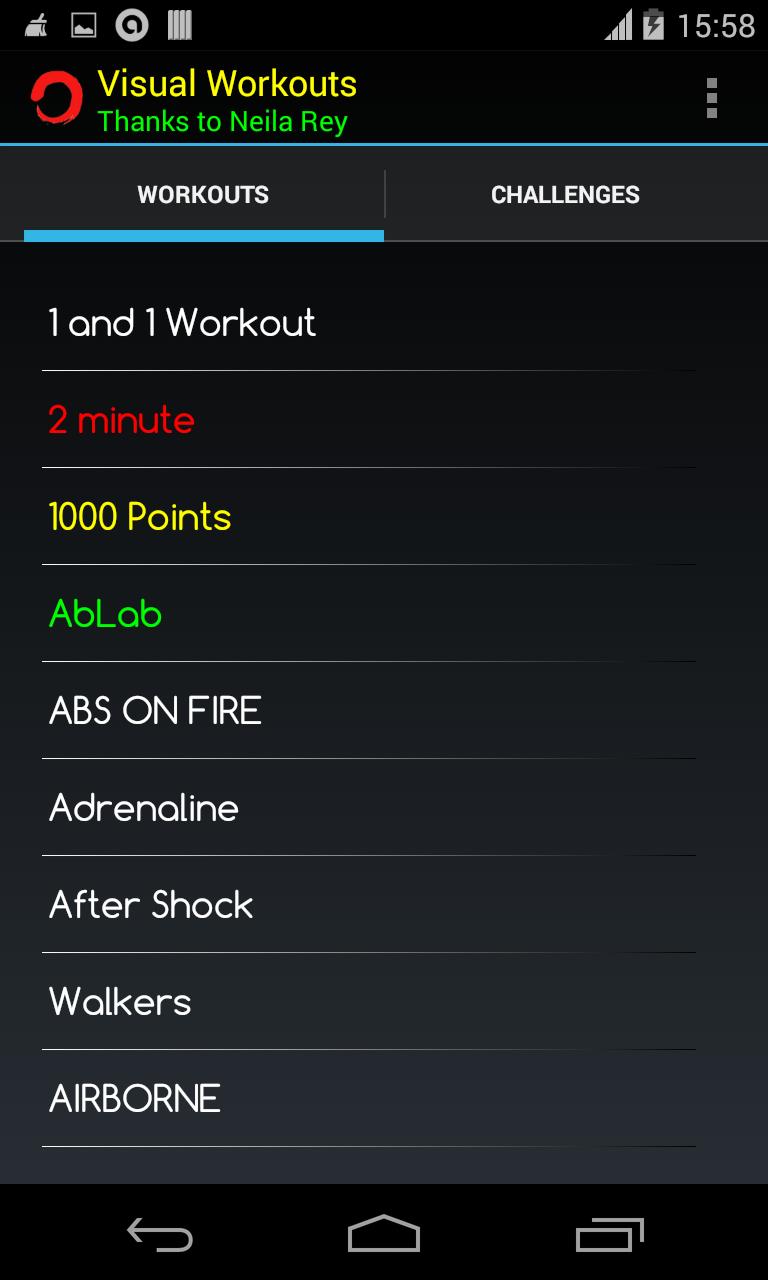The width and height of the screenshot is (768, 1280).
Task: Tap the Visual Workouts app logo icon
Action: coord(58,97)
